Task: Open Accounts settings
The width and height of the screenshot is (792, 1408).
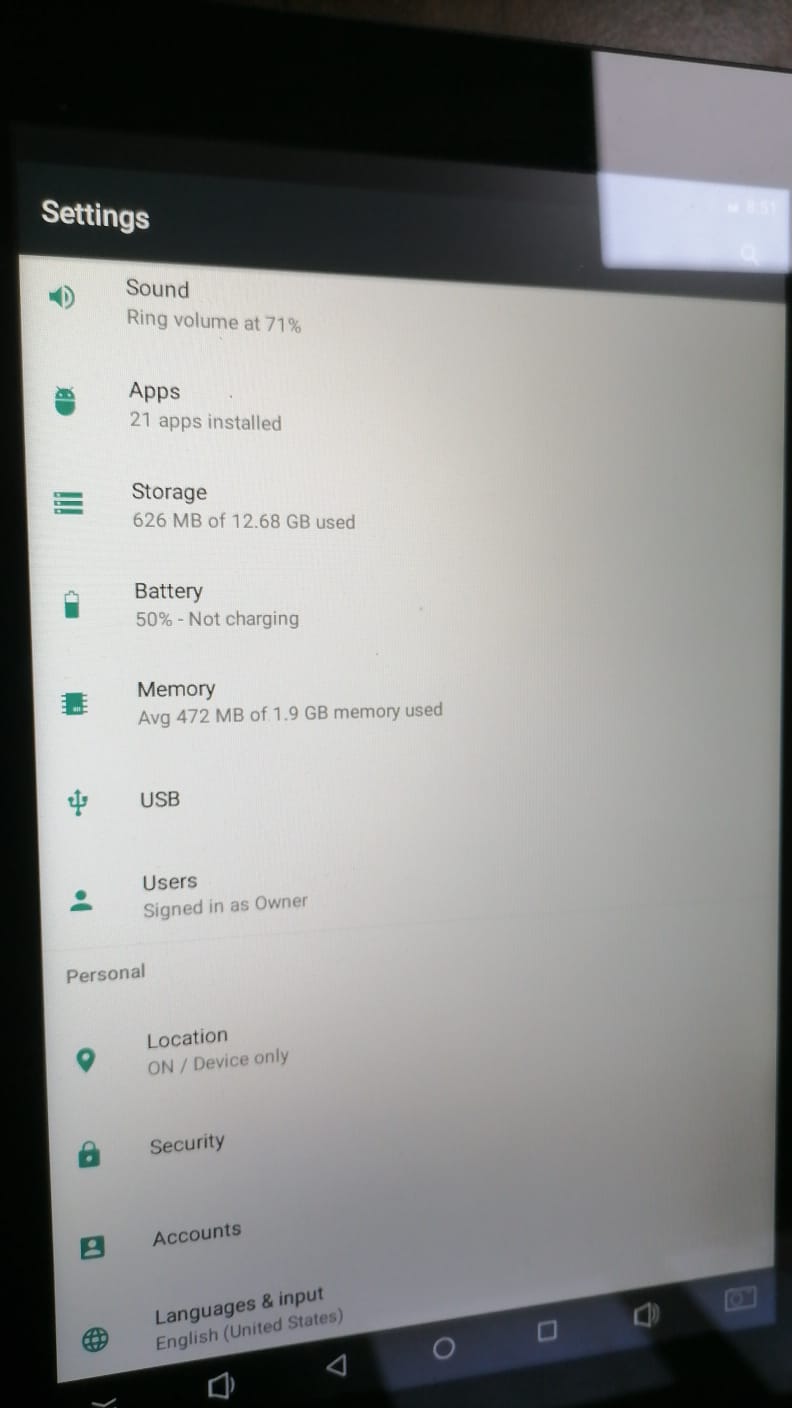Action: click(416, 1236)
